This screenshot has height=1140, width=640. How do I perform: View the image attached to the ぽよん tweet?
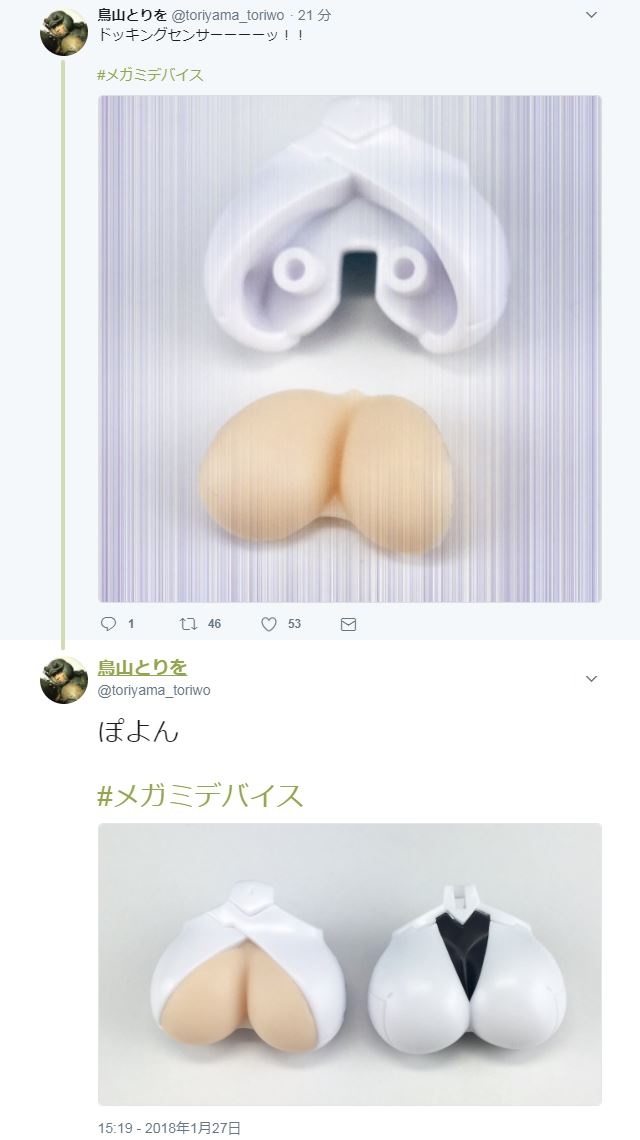(350, 964)
